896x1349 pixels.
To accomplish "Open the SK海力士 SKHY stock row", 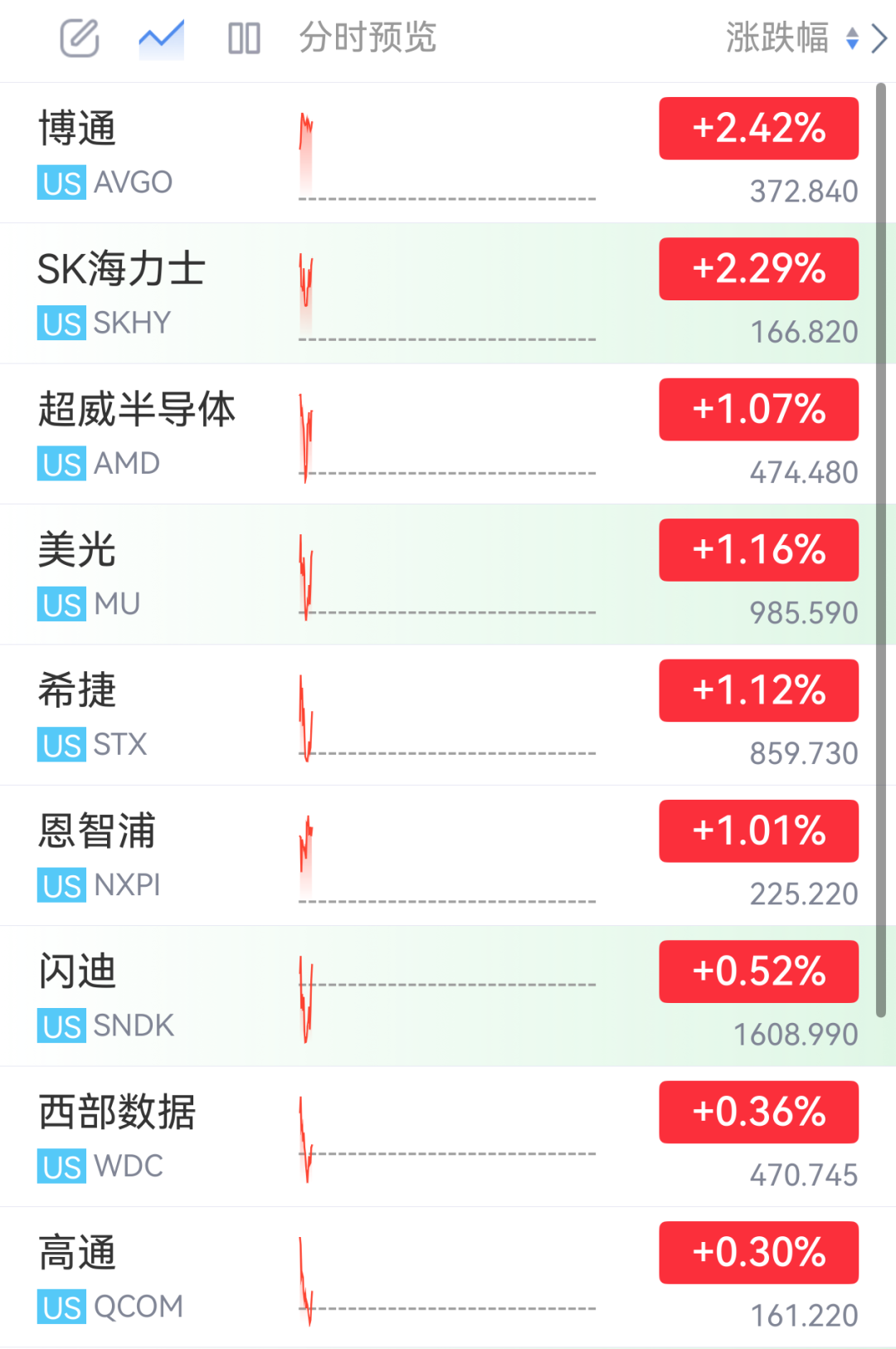I will tap(448, 293).
